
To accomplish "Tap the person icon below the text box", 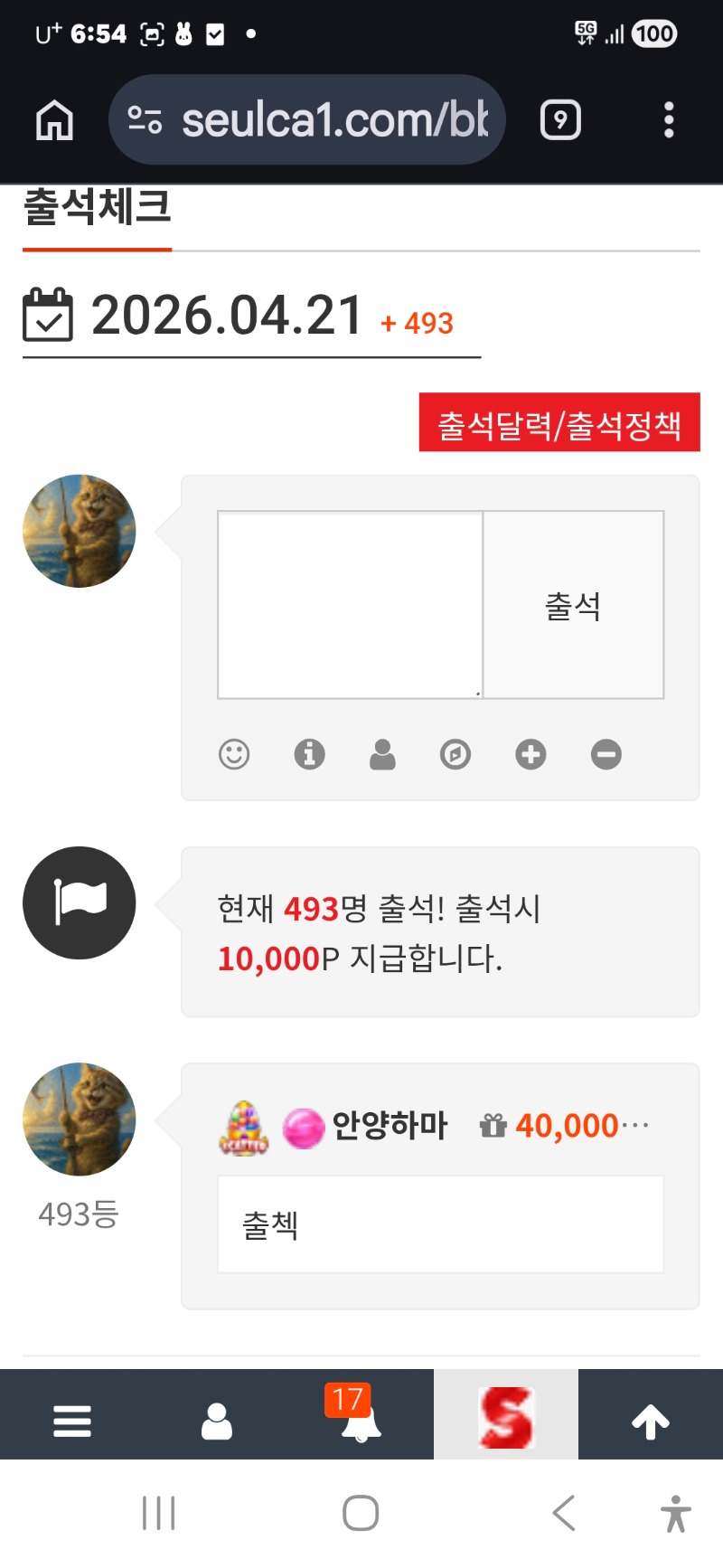I will coord(382,754).
